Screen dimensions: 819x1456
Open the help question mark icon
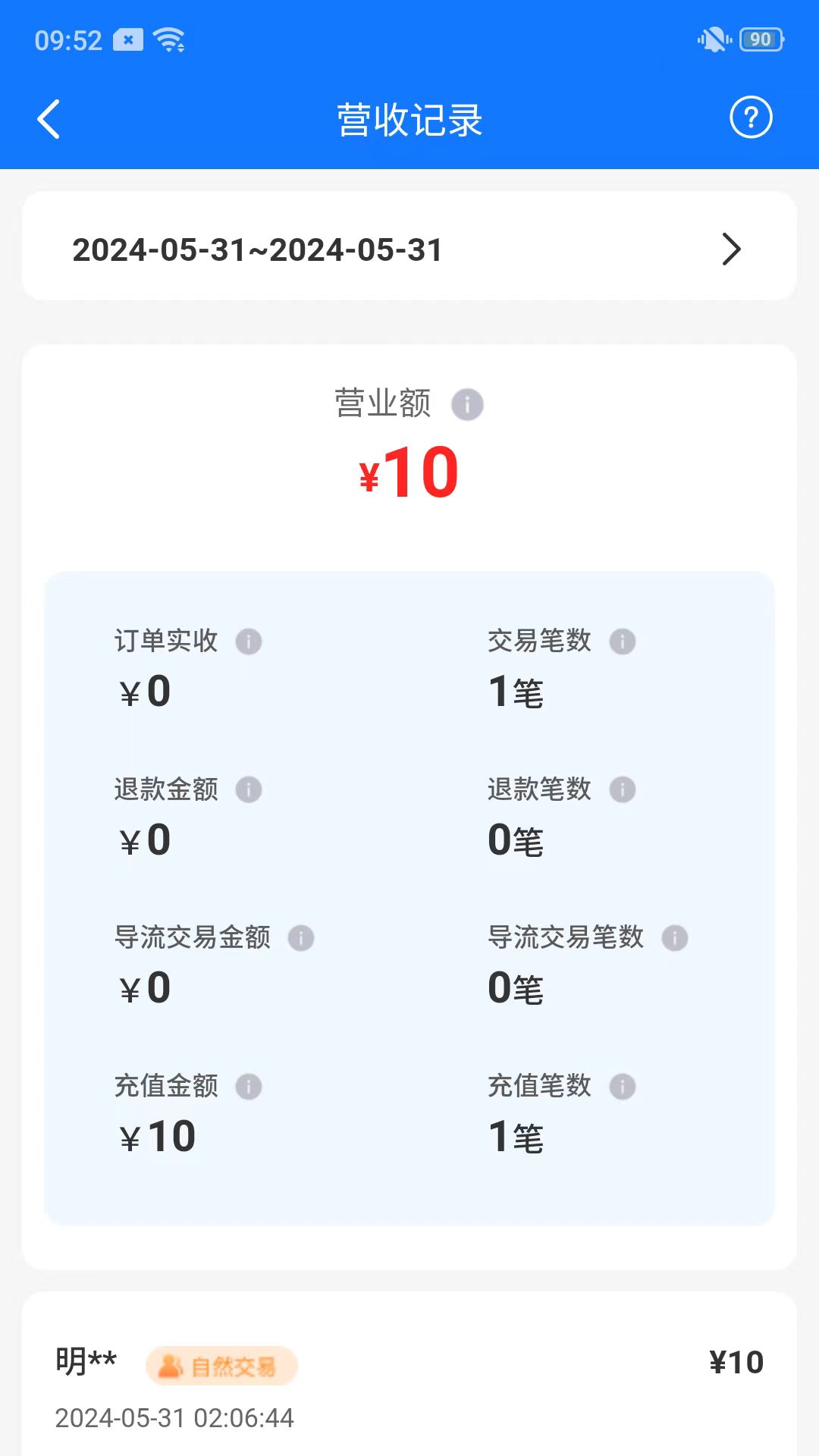(751, 118)
